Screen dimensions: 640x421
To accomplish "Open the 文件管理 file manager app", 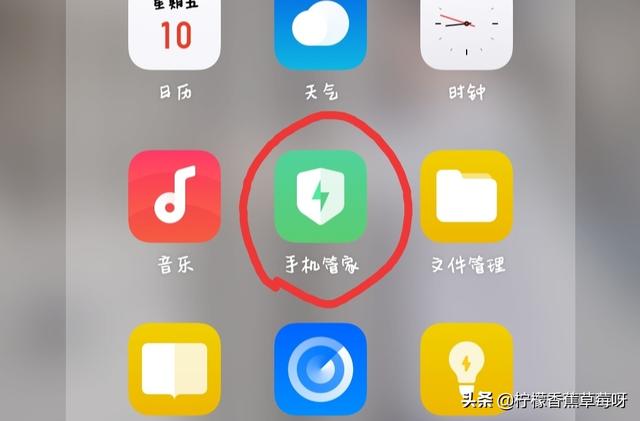I will click(x=466, y=196).
